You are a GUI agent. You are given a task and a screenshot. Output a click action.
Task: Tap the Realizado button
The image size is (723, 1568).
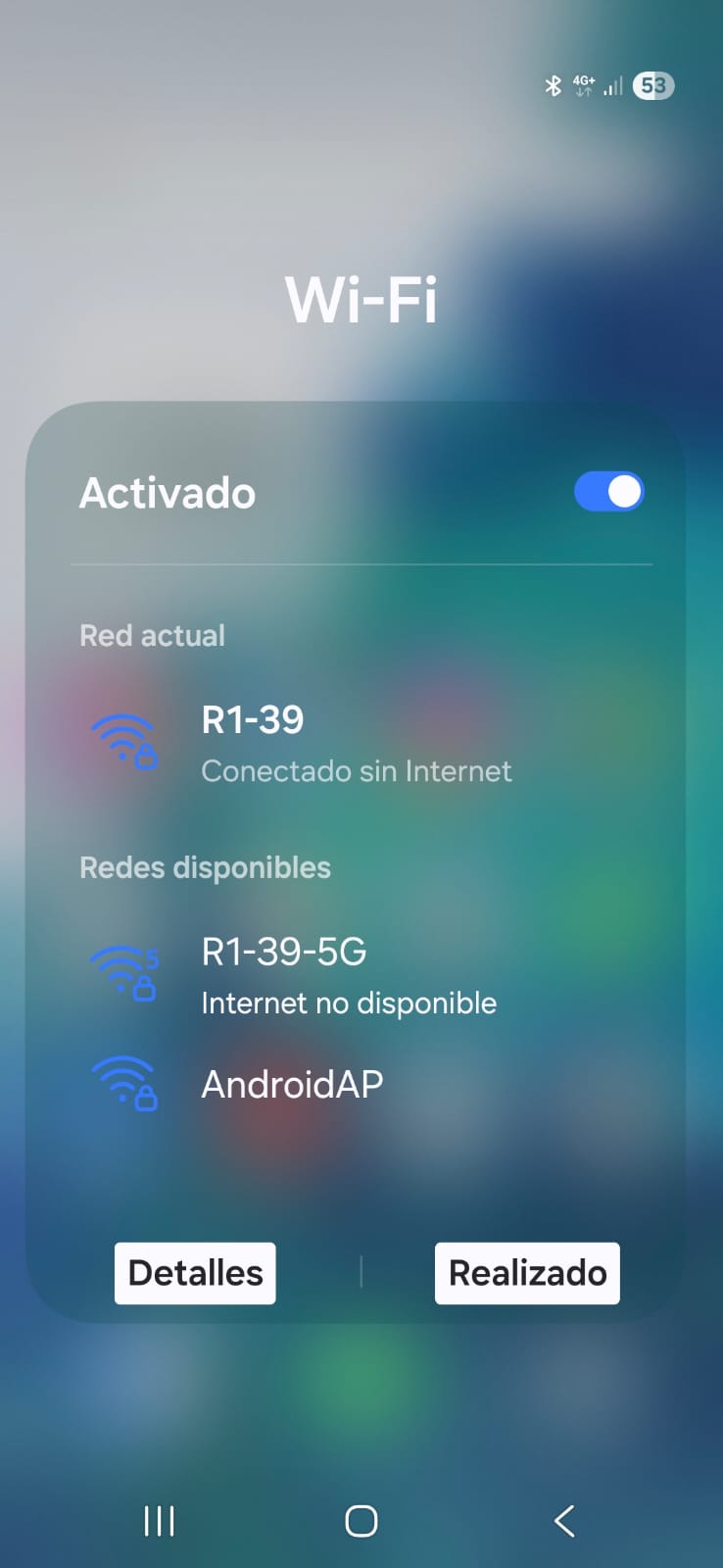click(527, 1273)
